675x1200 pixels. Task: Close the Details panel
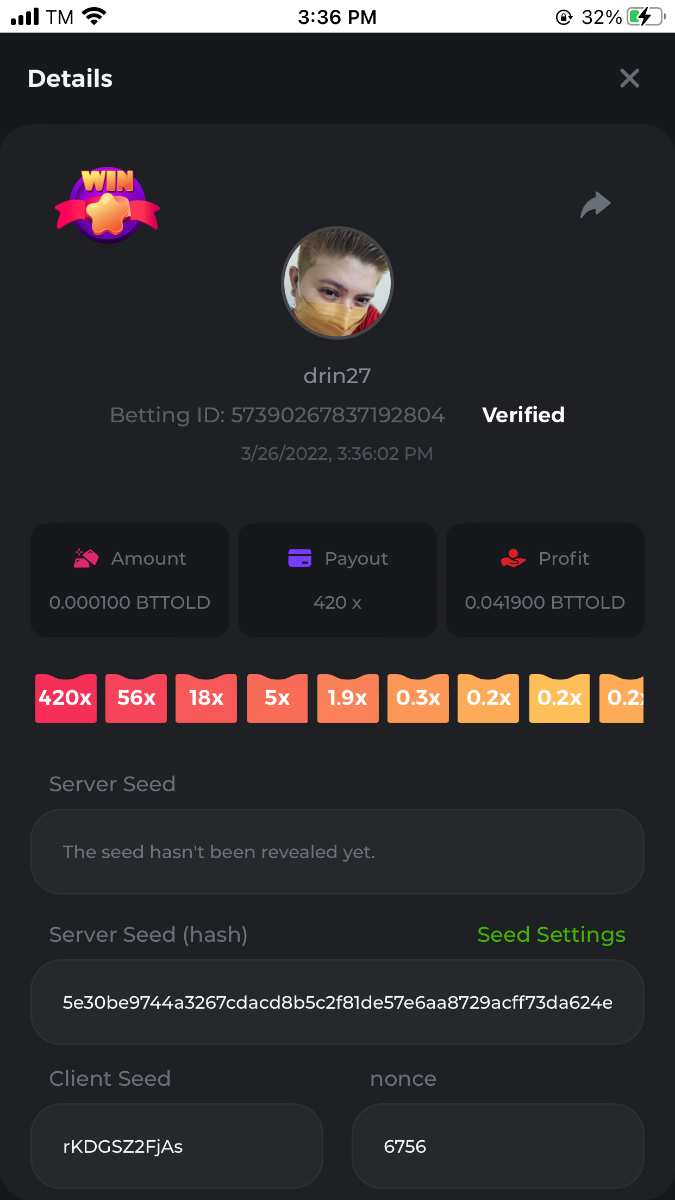pos(628,78)
